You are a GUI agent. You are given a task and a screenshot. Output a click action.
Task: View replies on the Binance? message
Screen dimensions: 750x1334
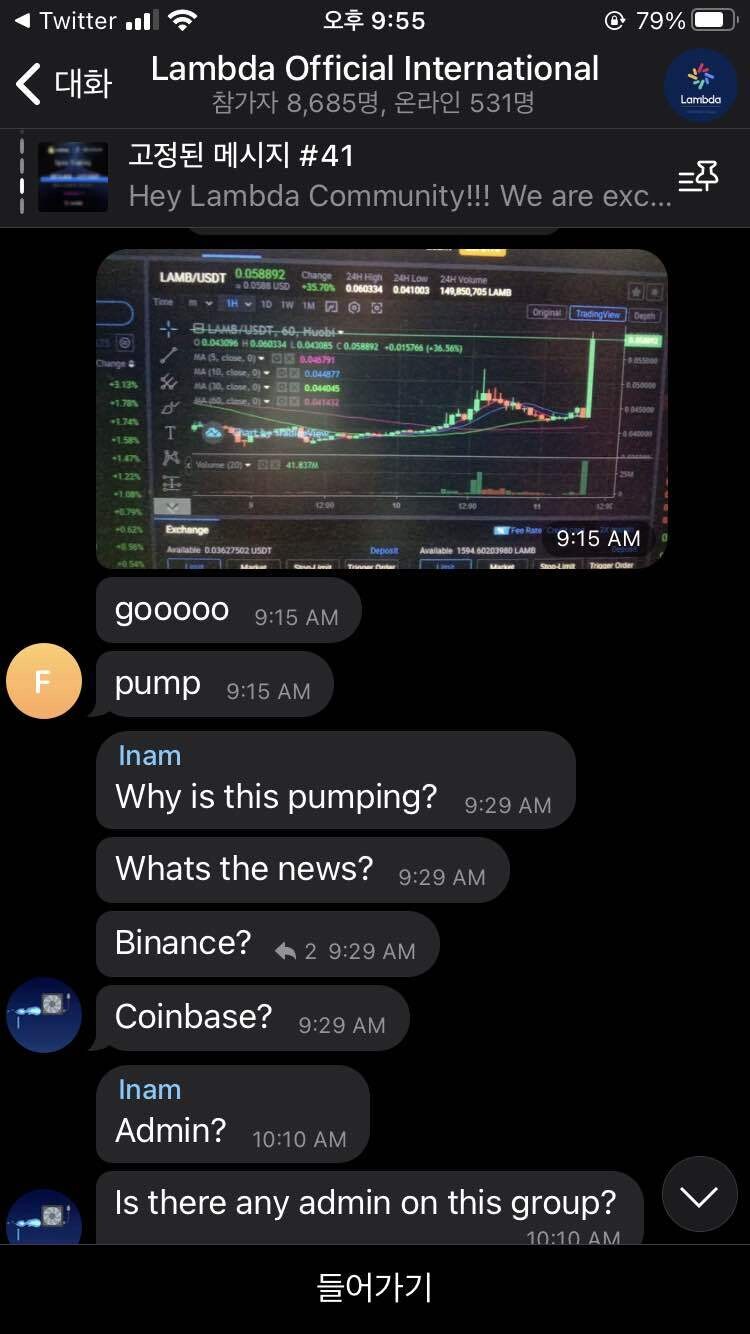[x=296, y=951]
